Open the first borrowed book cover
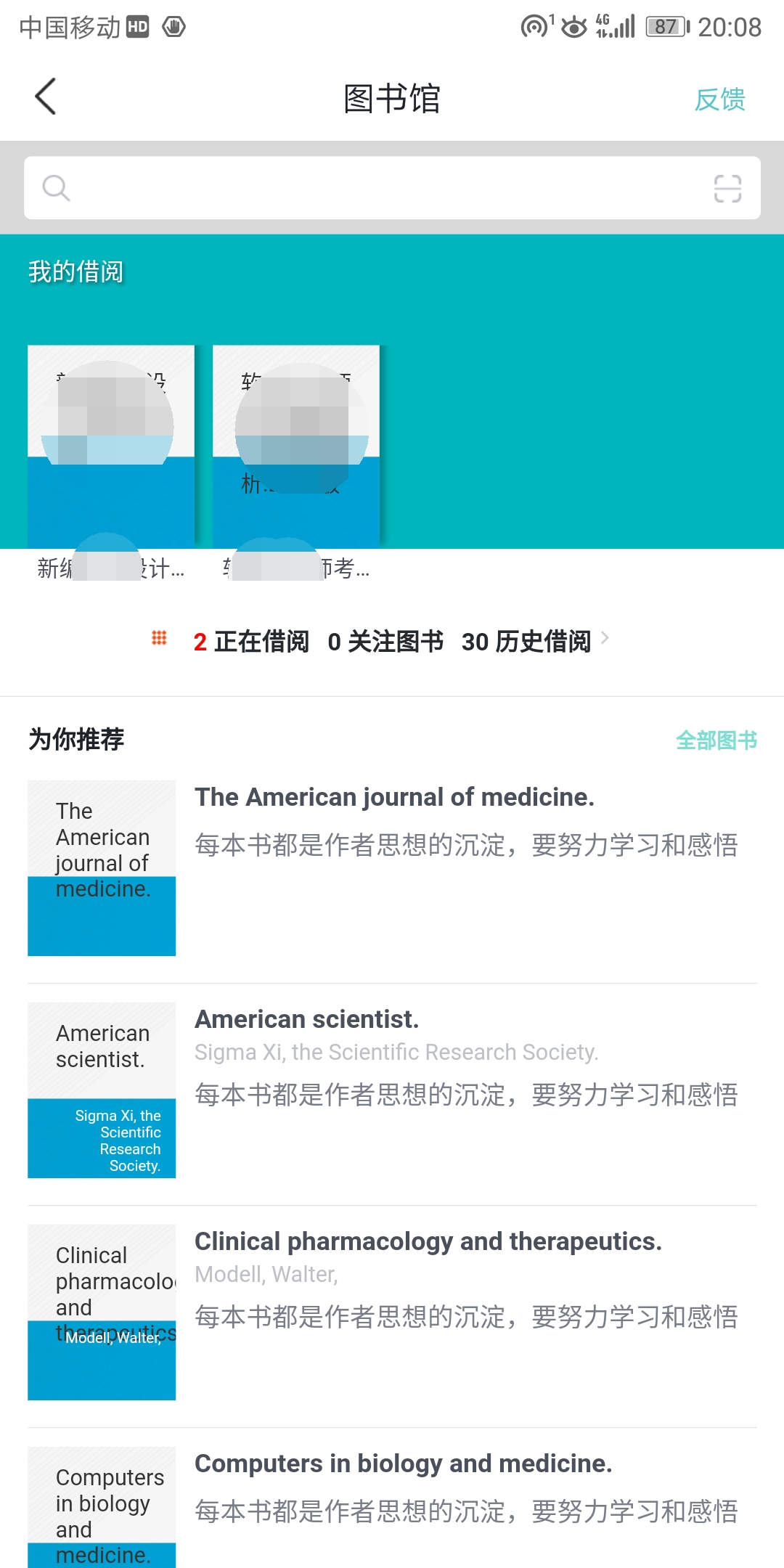The height and width of the screenshot is (1568, 784). tap(111, 446)
